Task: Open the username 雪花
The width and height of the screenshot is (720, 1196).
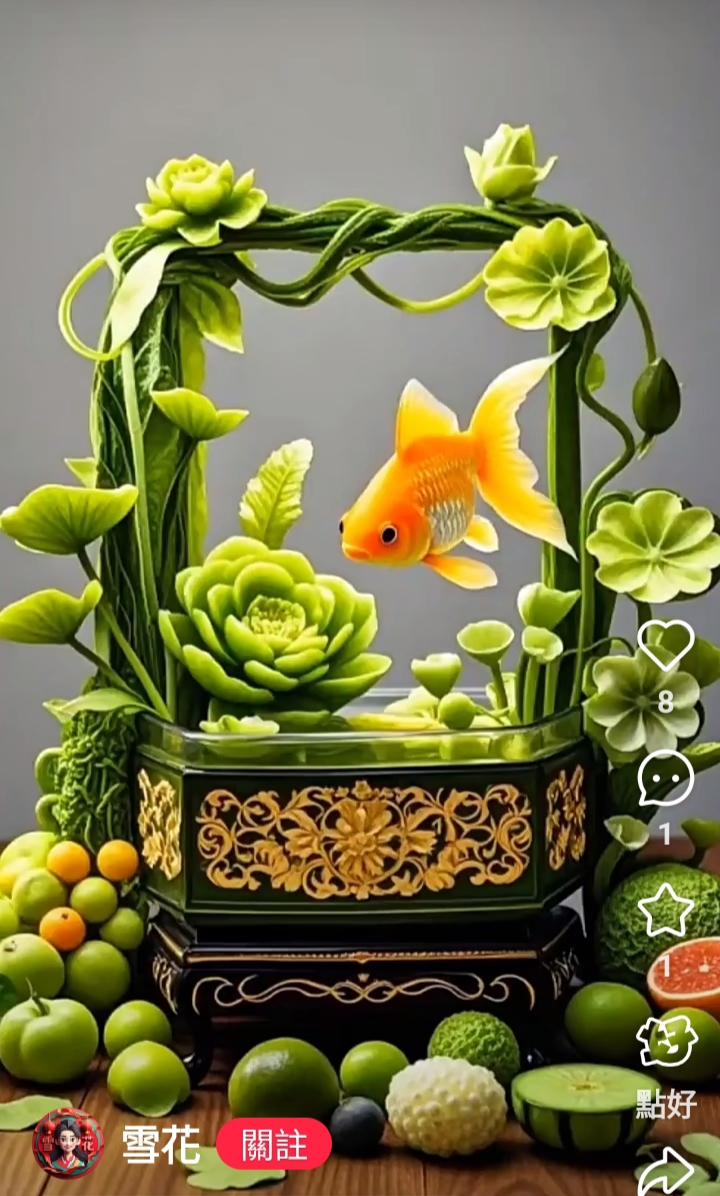Action: coord(161,1144)
